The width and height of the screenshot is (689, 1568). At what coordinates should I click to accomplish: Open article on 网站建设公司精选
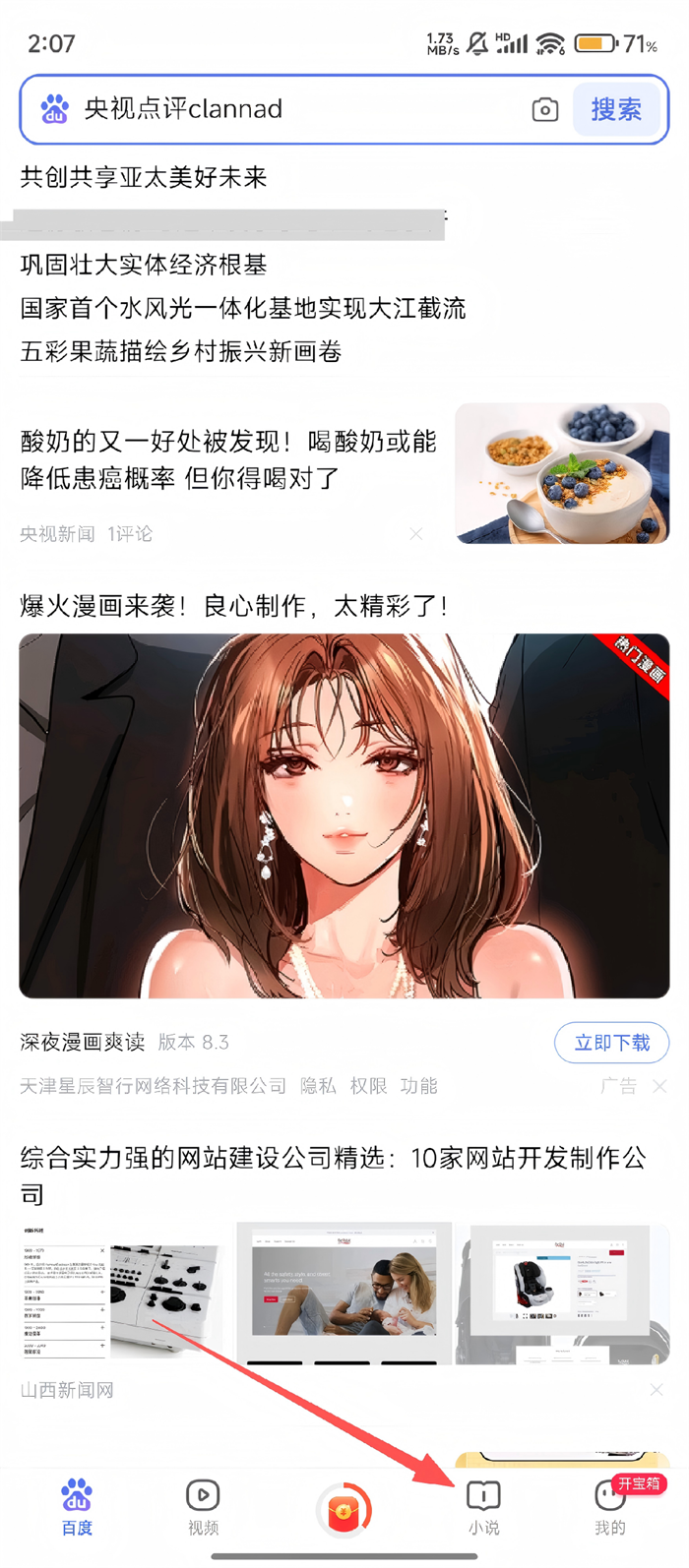pos(335,1175)
